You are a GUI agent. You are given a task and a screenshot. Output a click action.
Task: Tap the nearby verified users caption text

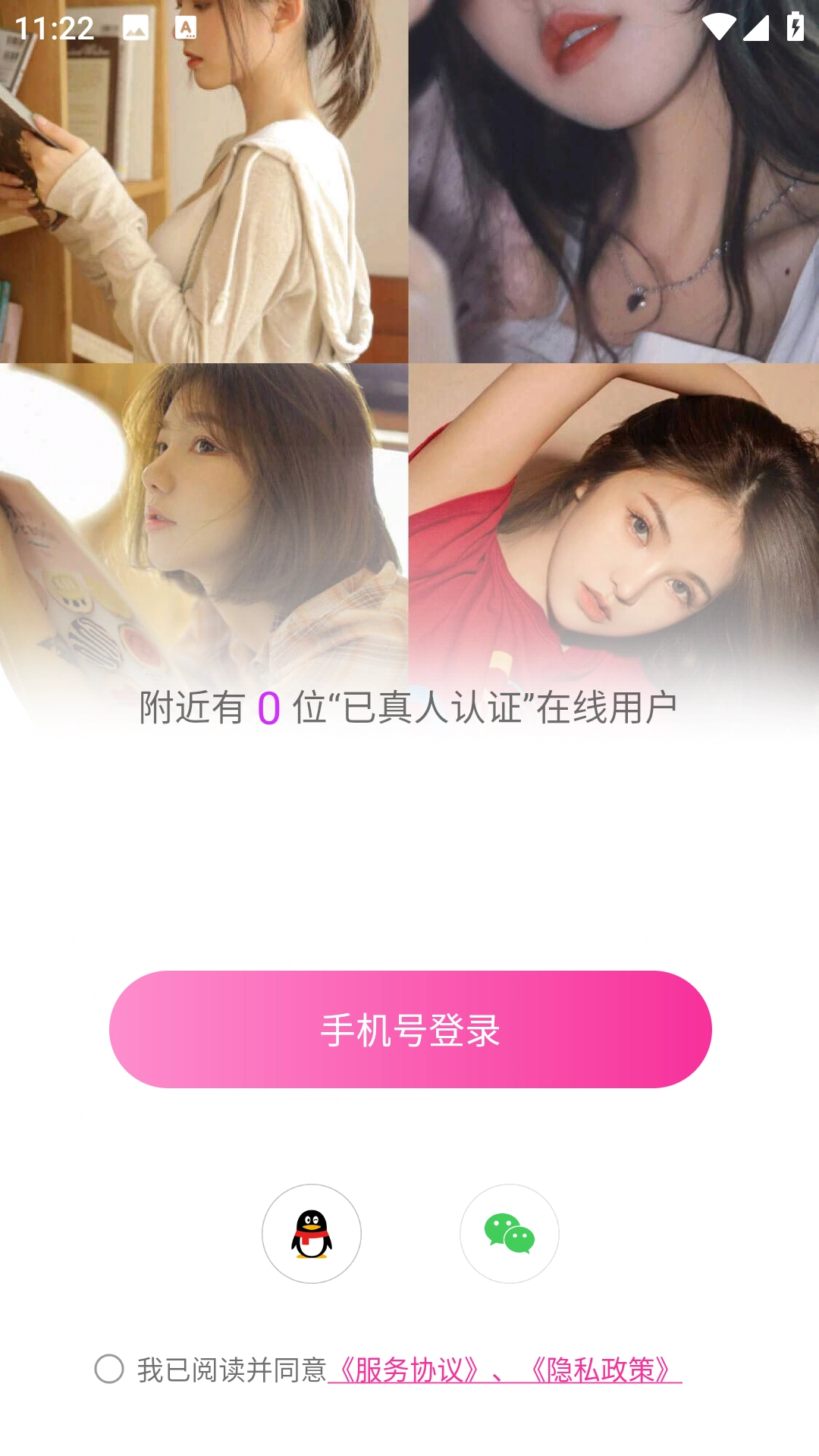tap(409, 708)
